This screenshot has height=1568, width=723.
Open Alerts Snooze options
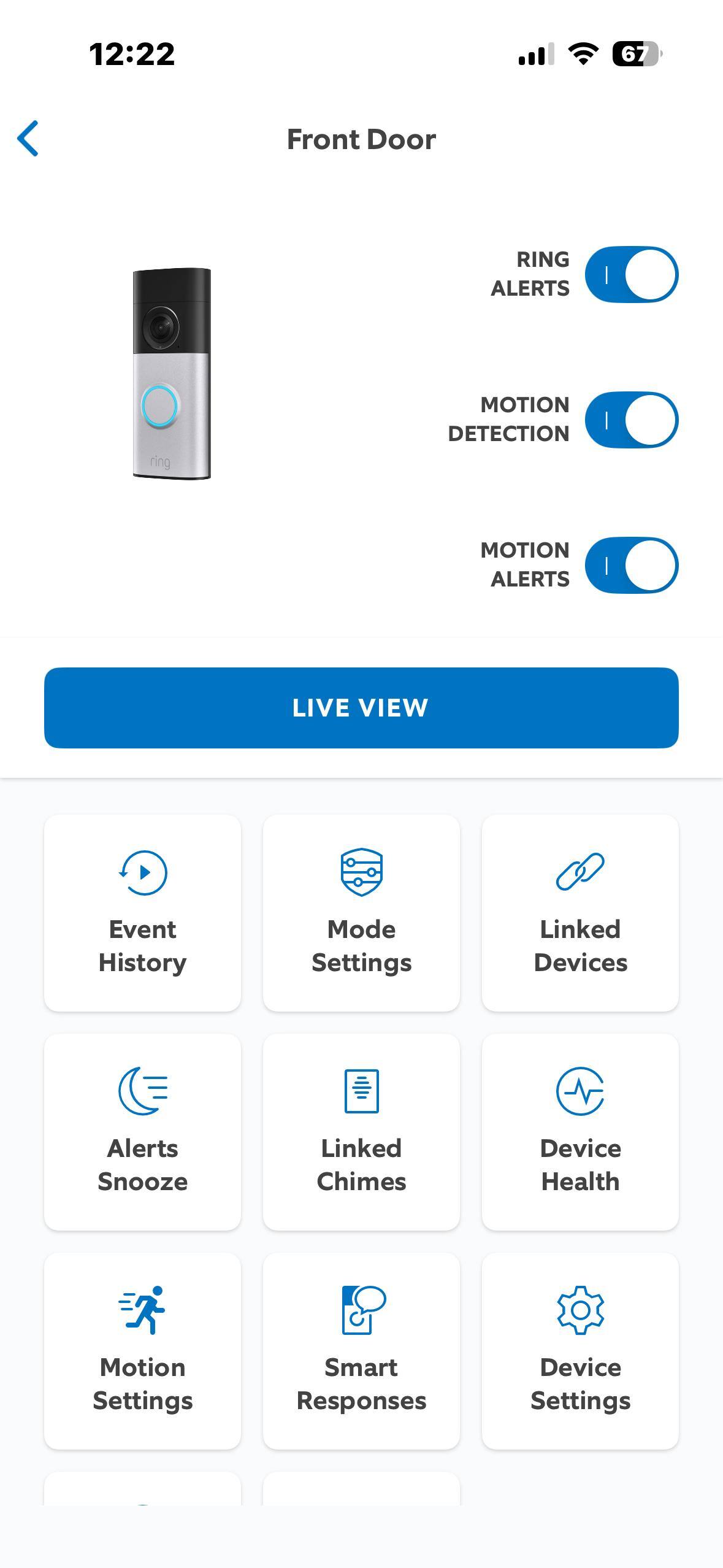point(142,1132)
